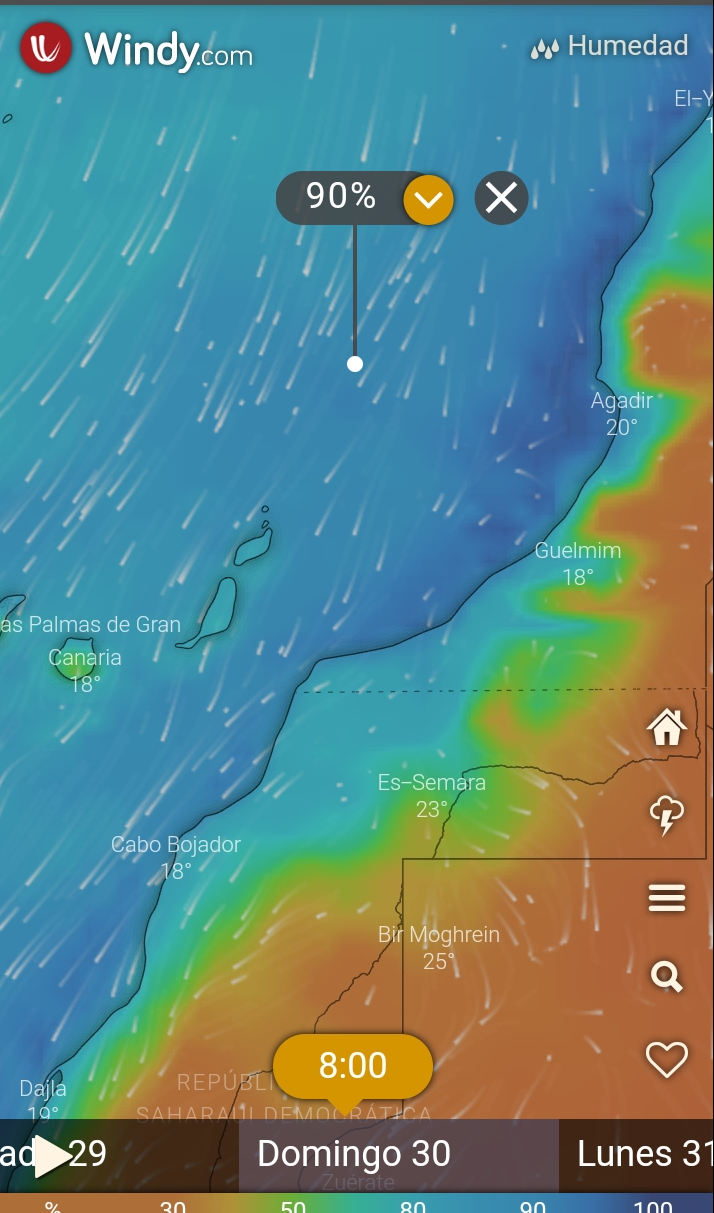Open Agadir city forecast
The image size is (714, 1213).
tap(621, 413)
